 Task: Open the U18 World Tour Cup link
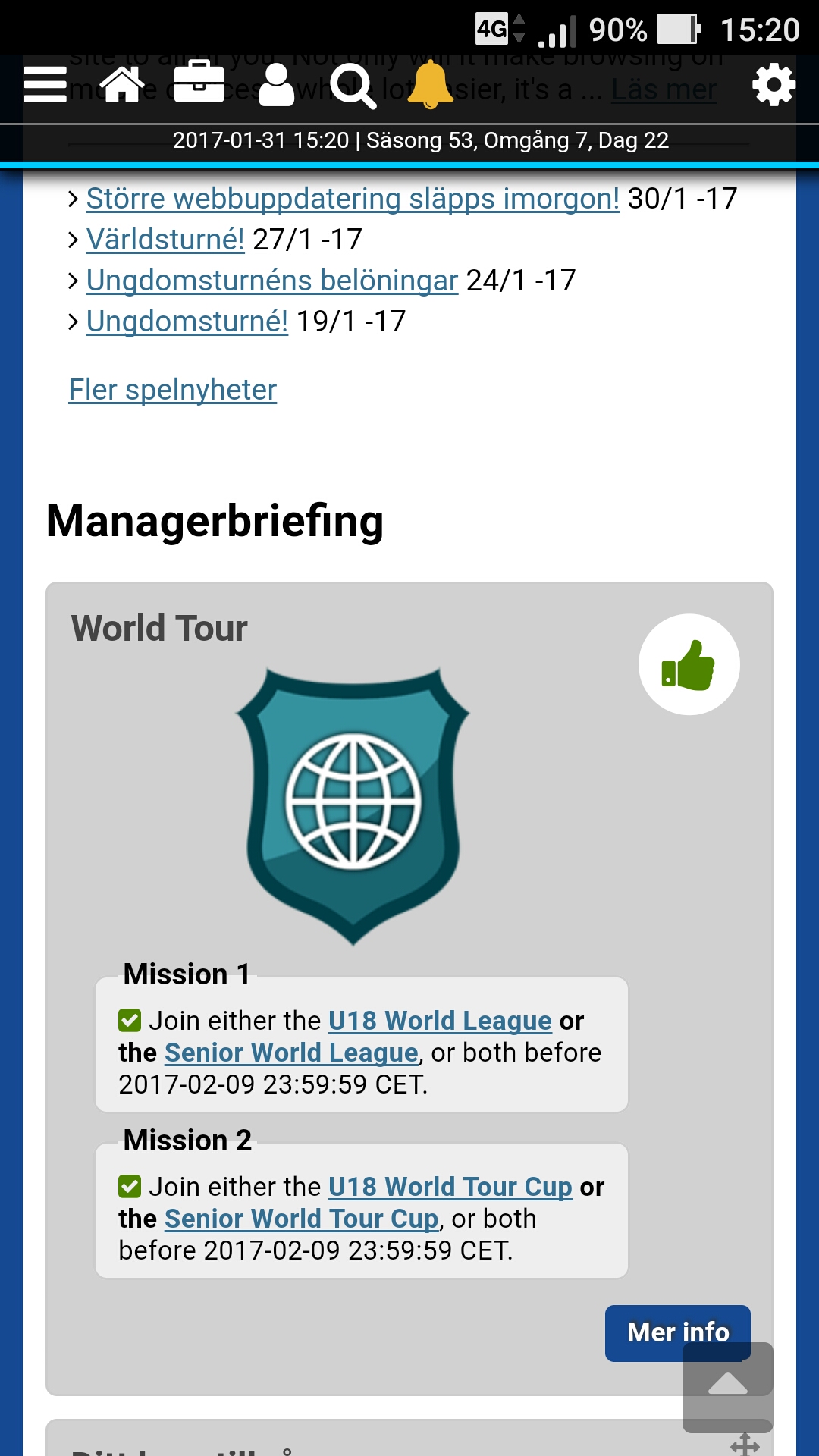[450, 1187]
